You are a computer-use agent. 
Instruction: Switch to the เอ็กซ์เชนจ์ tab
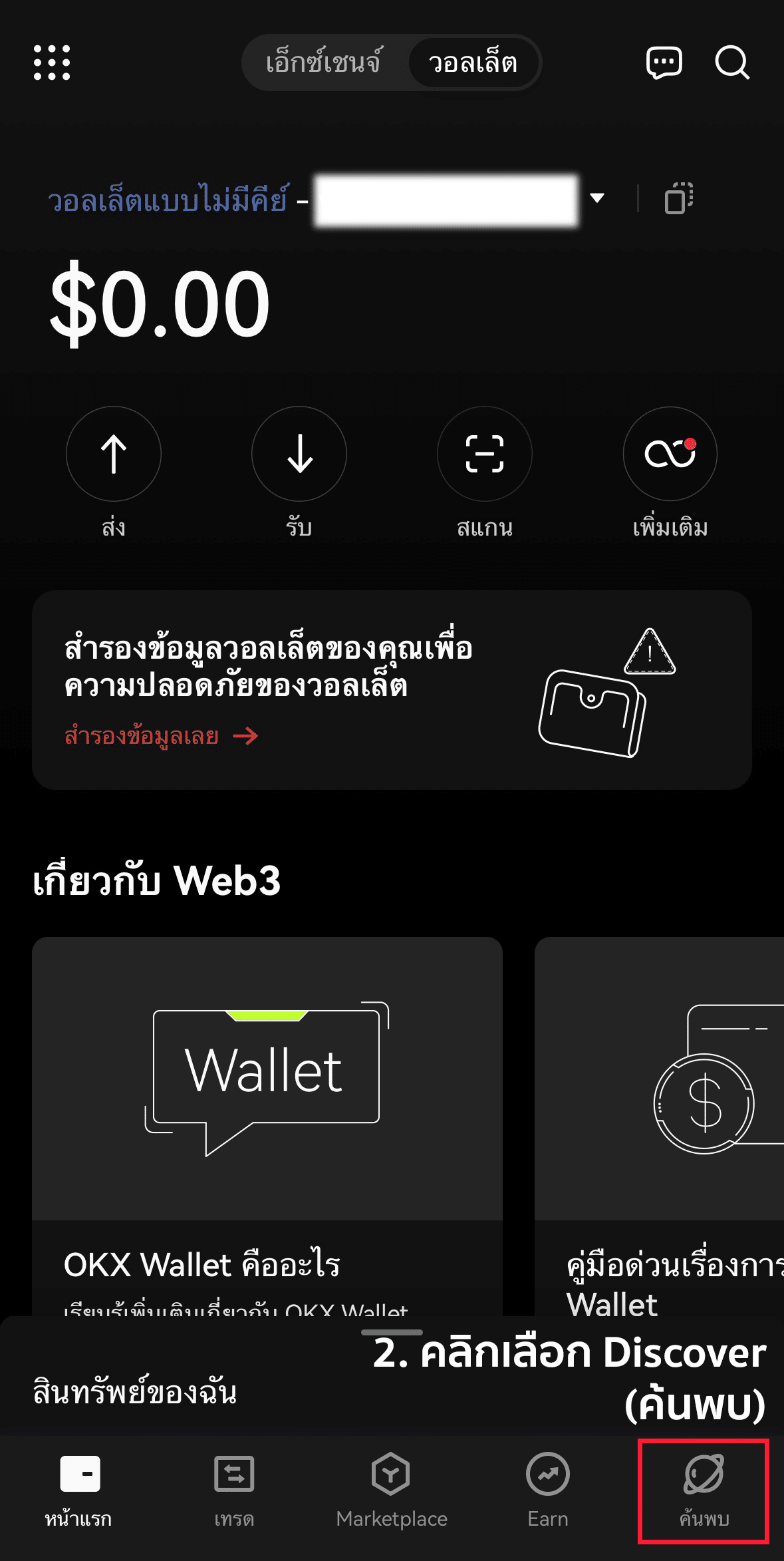[324, 63]
